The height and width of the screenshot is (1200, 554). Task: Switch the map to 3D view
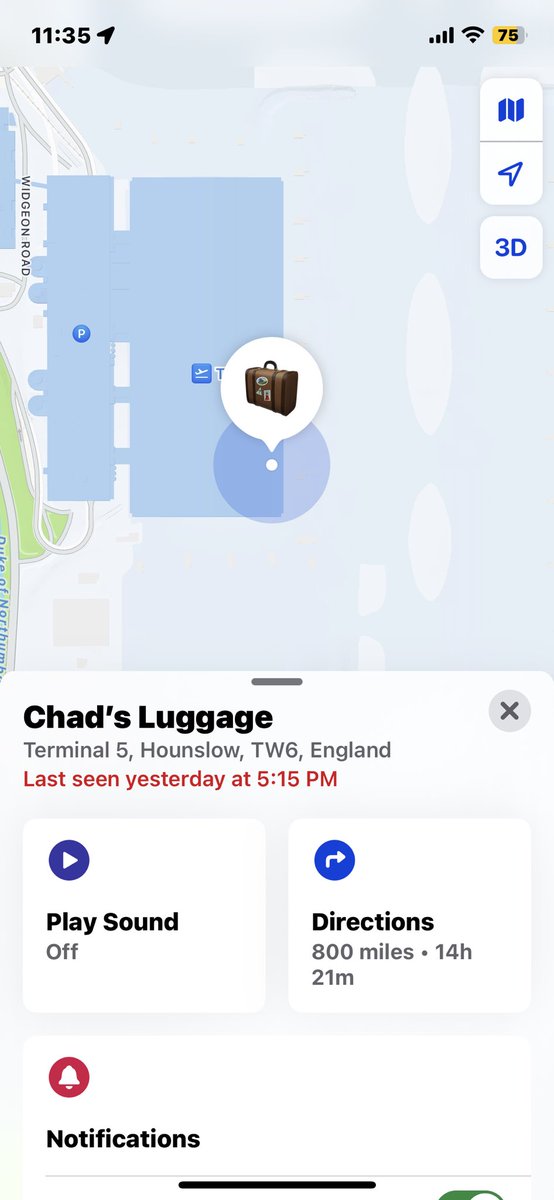511,247
